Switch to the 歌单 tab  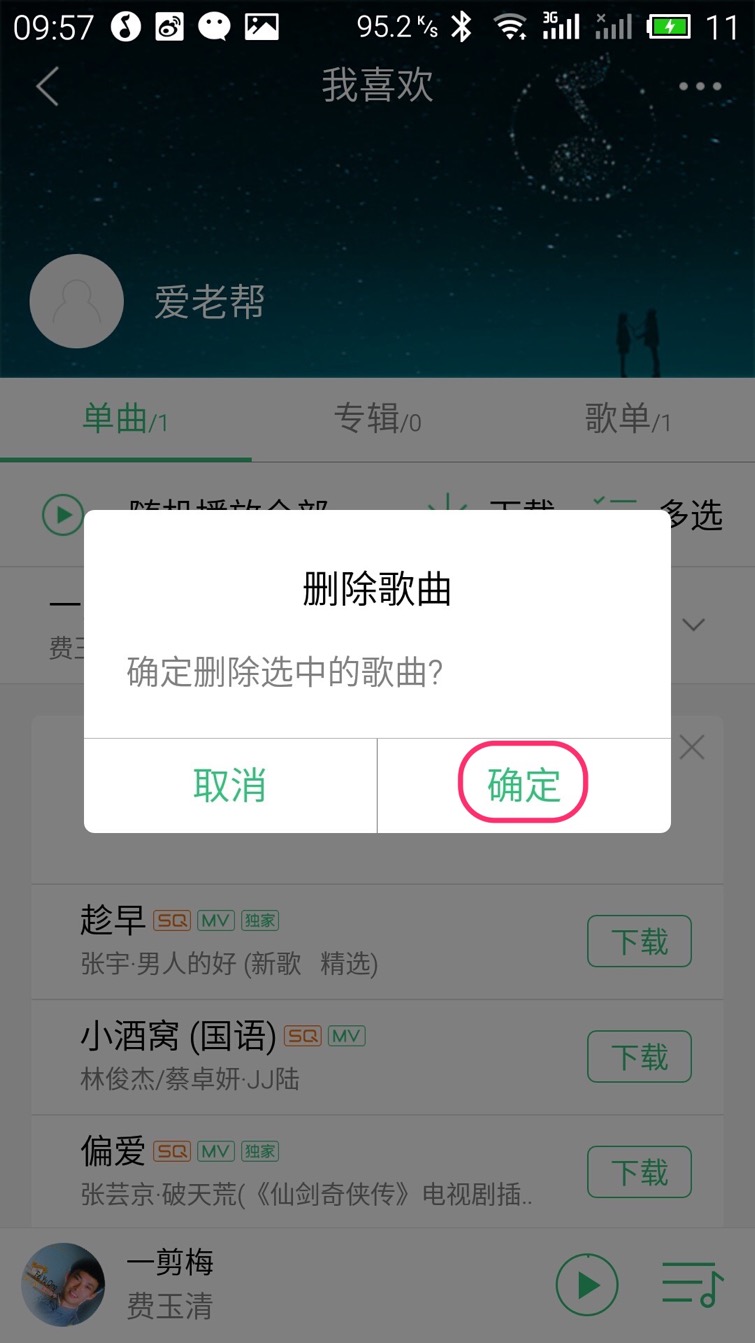[x=628, y=420]
